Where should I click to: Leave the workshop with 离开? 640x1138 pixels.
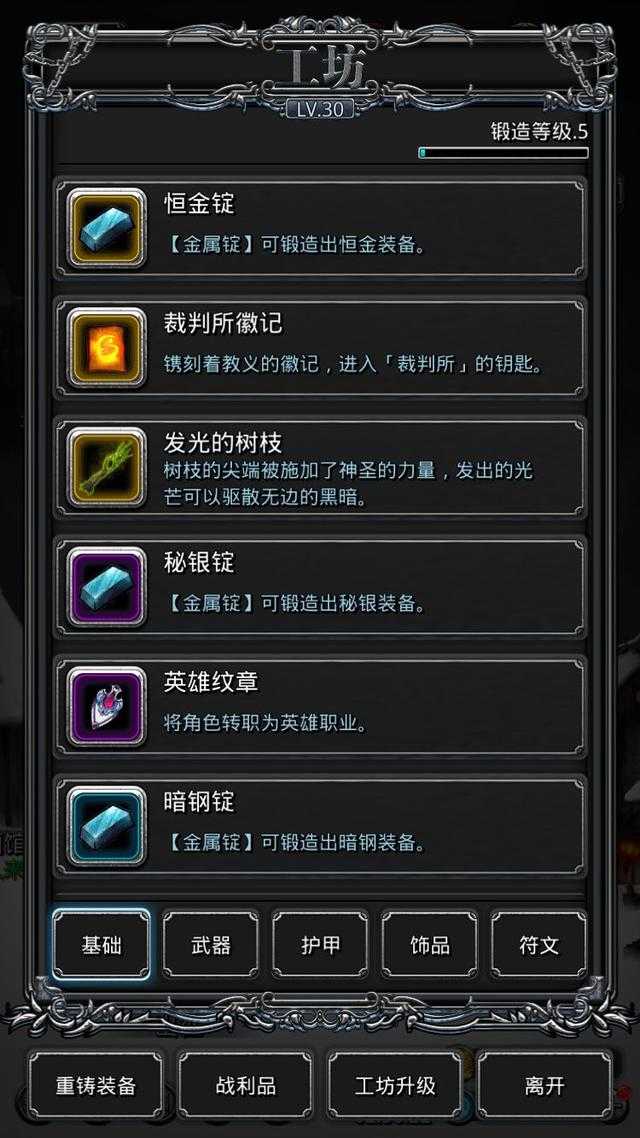pos(544,1085)
